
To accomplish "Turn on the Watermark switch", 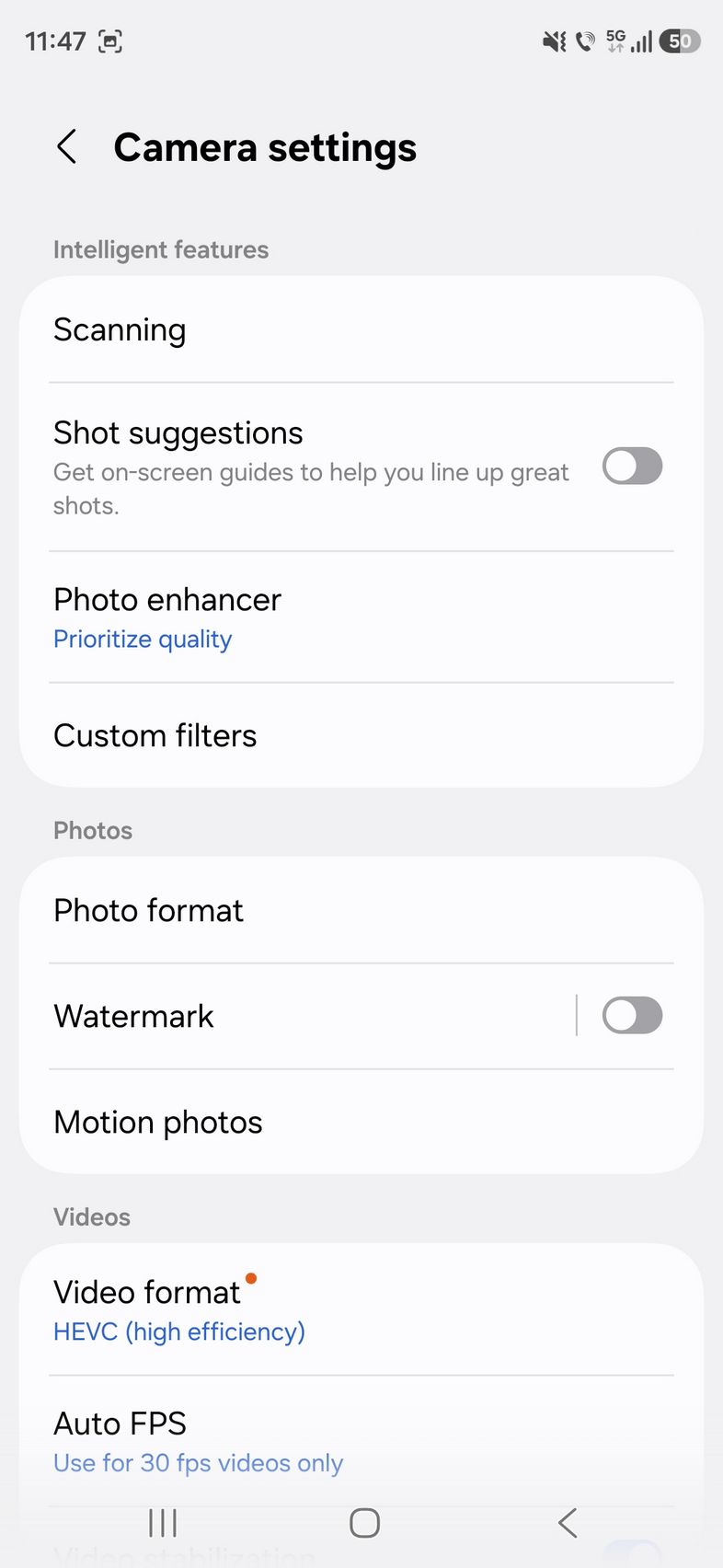I will (632, 1016).
